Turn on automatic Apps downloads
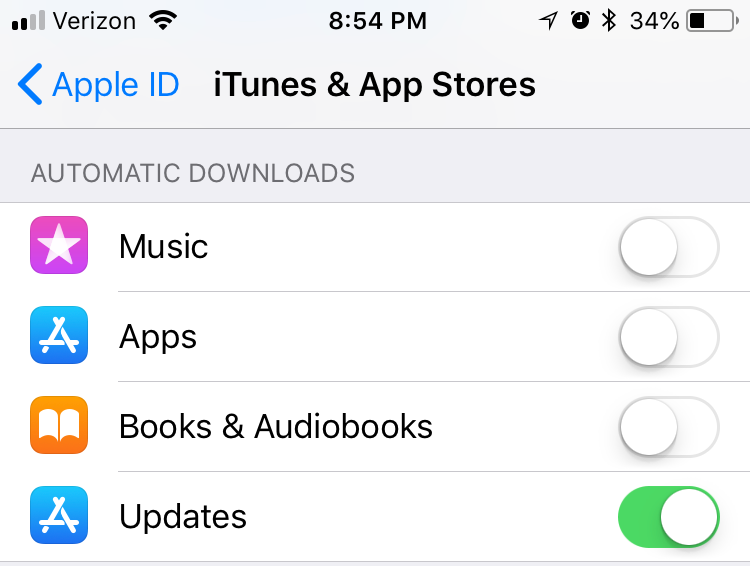 (x=668, y=337)
